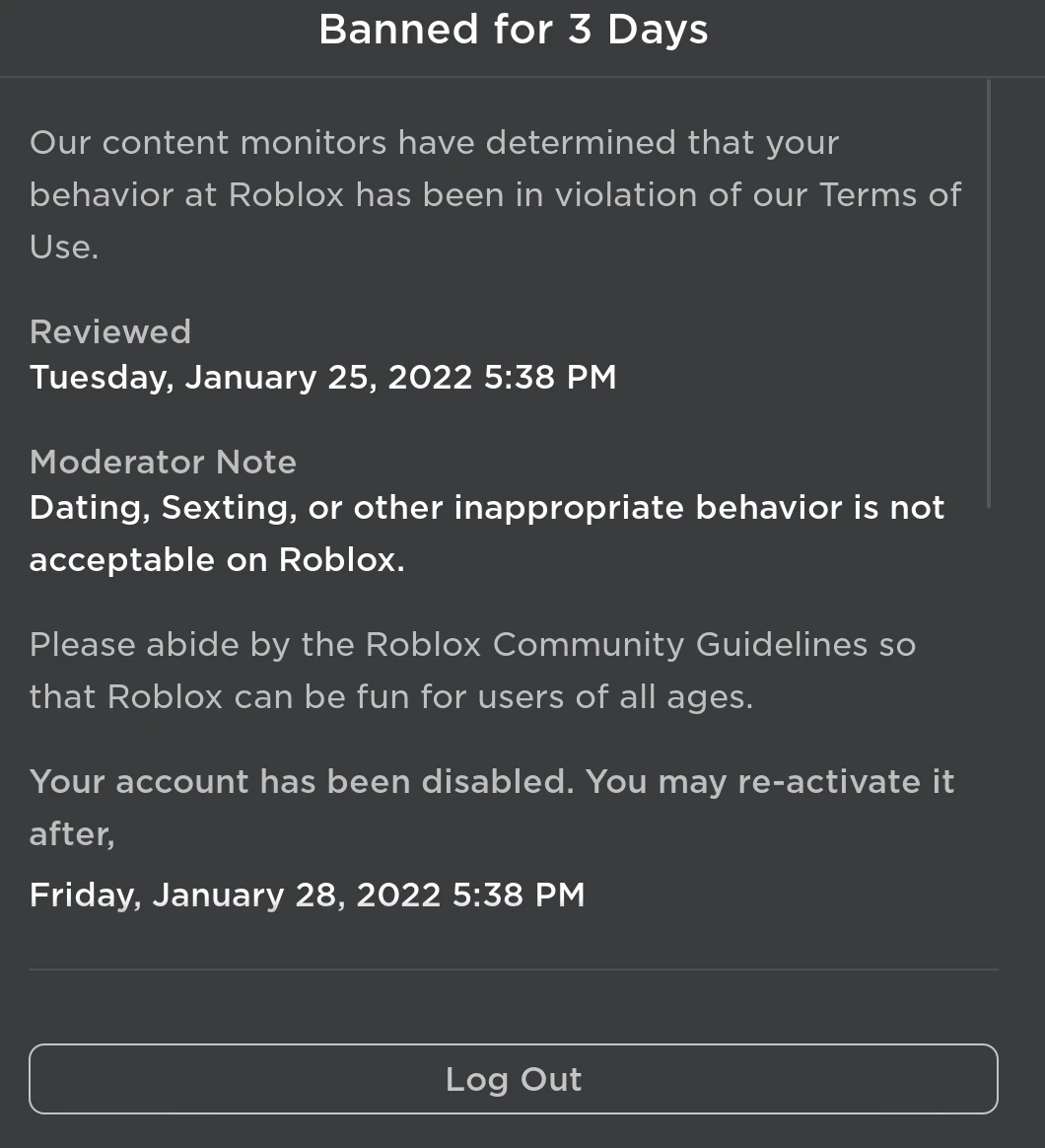1045x1148 pixels.
Task: Click the Terms of Use phrase
Action: click(x=885, y=194)
